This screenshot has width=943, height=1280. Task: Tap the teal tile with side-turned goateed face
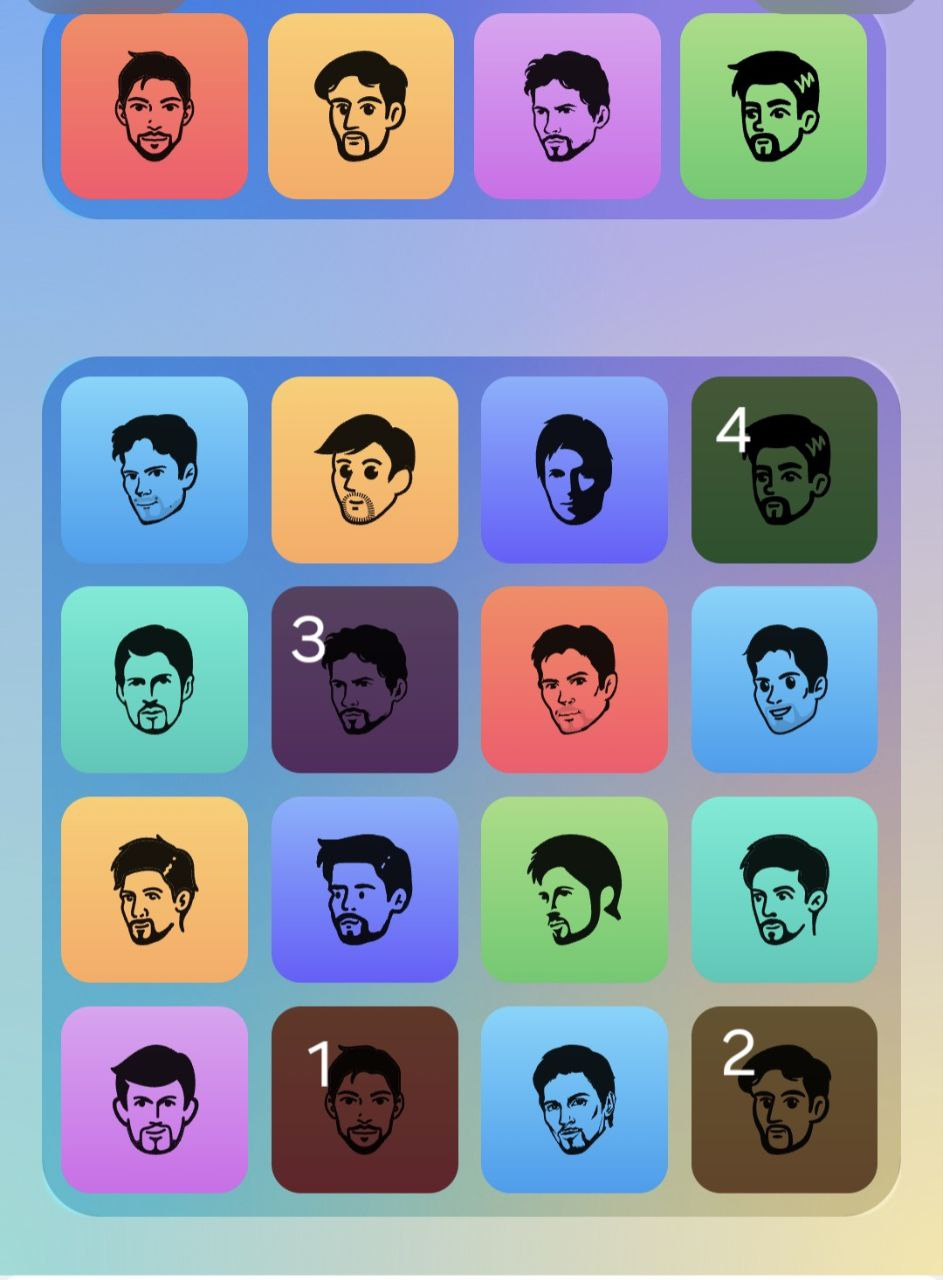point(784,889)
